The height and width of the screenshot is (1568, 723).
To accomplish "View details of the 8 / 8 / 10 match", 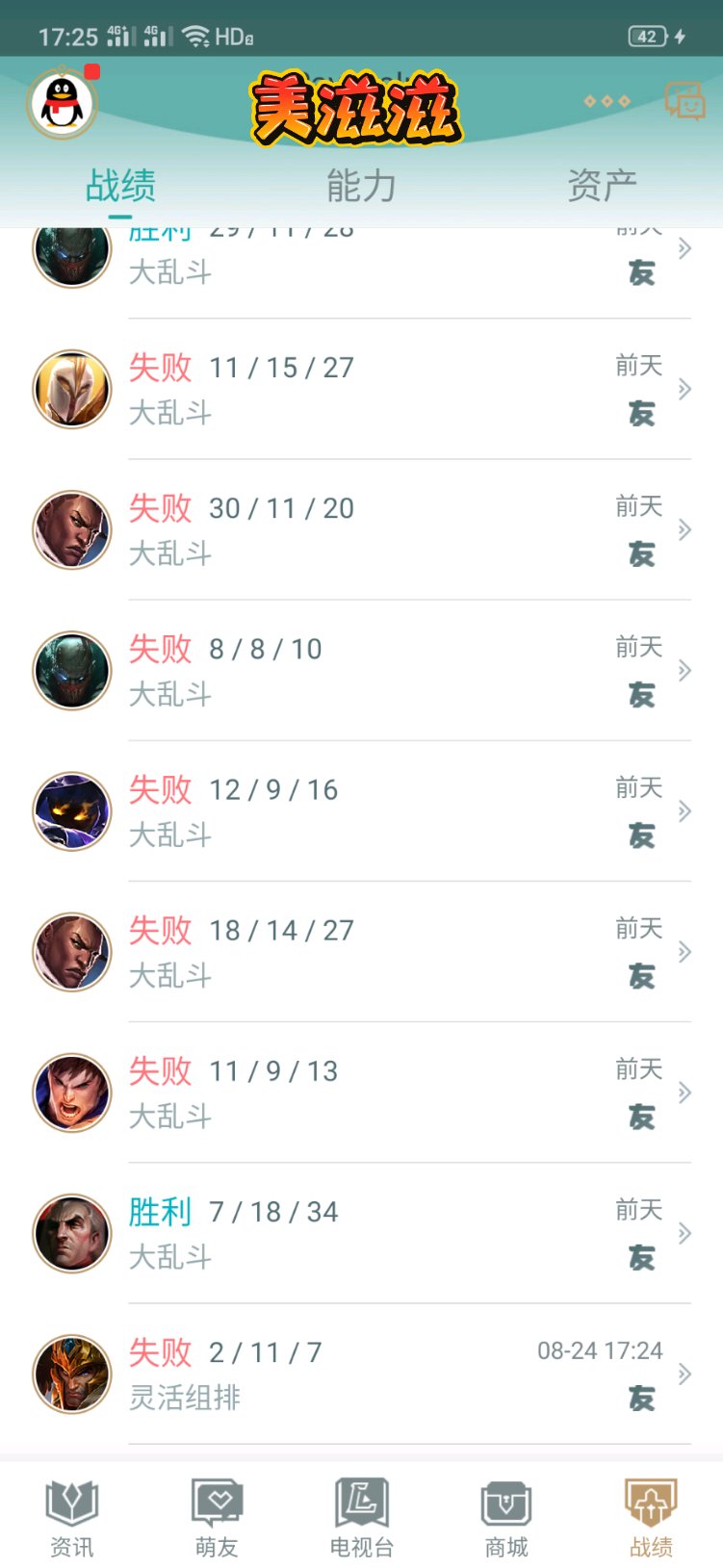I will click(385, 670).
